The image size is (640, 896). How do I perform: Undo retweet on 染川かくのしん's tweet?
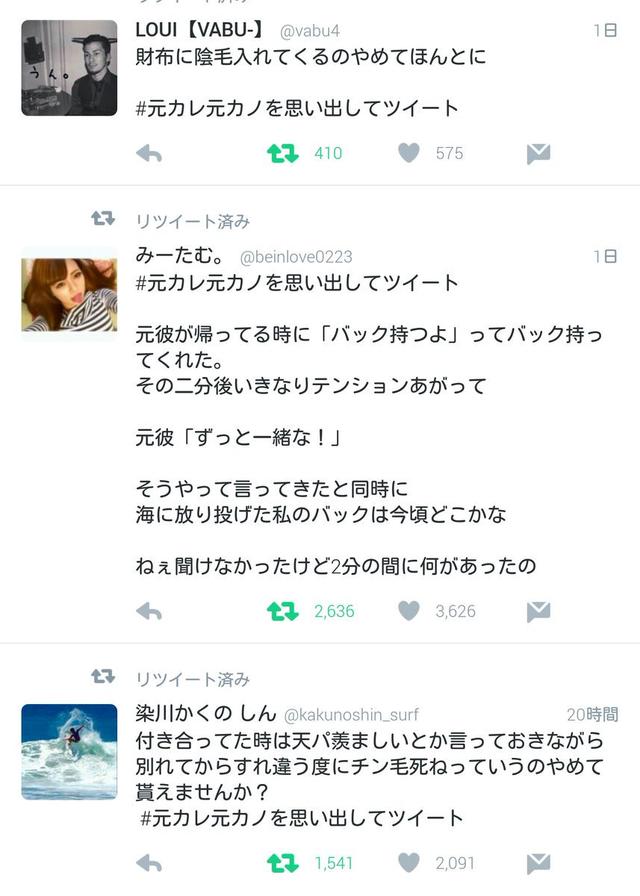(x=283, y=862)
